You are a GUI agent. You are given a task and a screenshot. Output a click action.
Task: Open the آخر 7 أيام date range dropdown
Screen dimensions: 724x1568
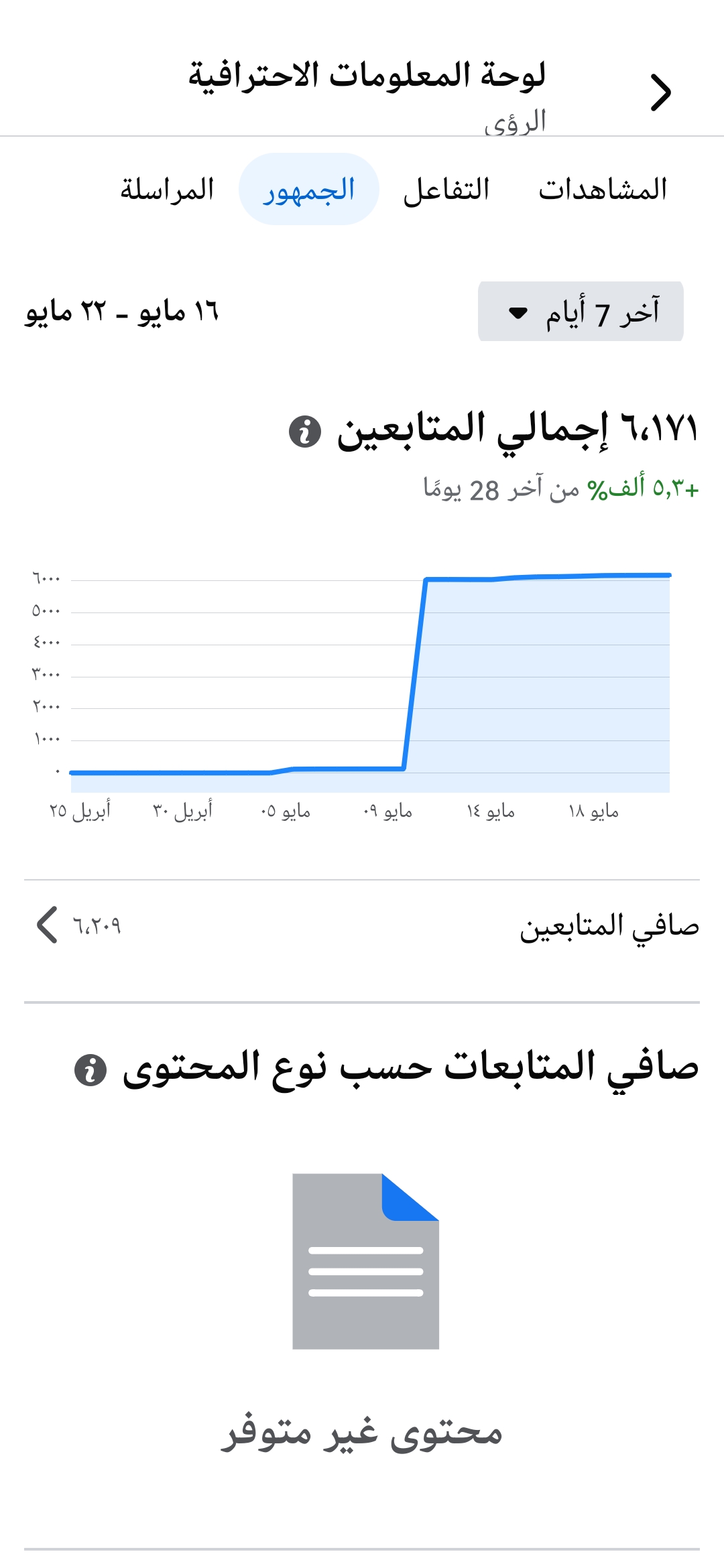click(x=581, y=312)
